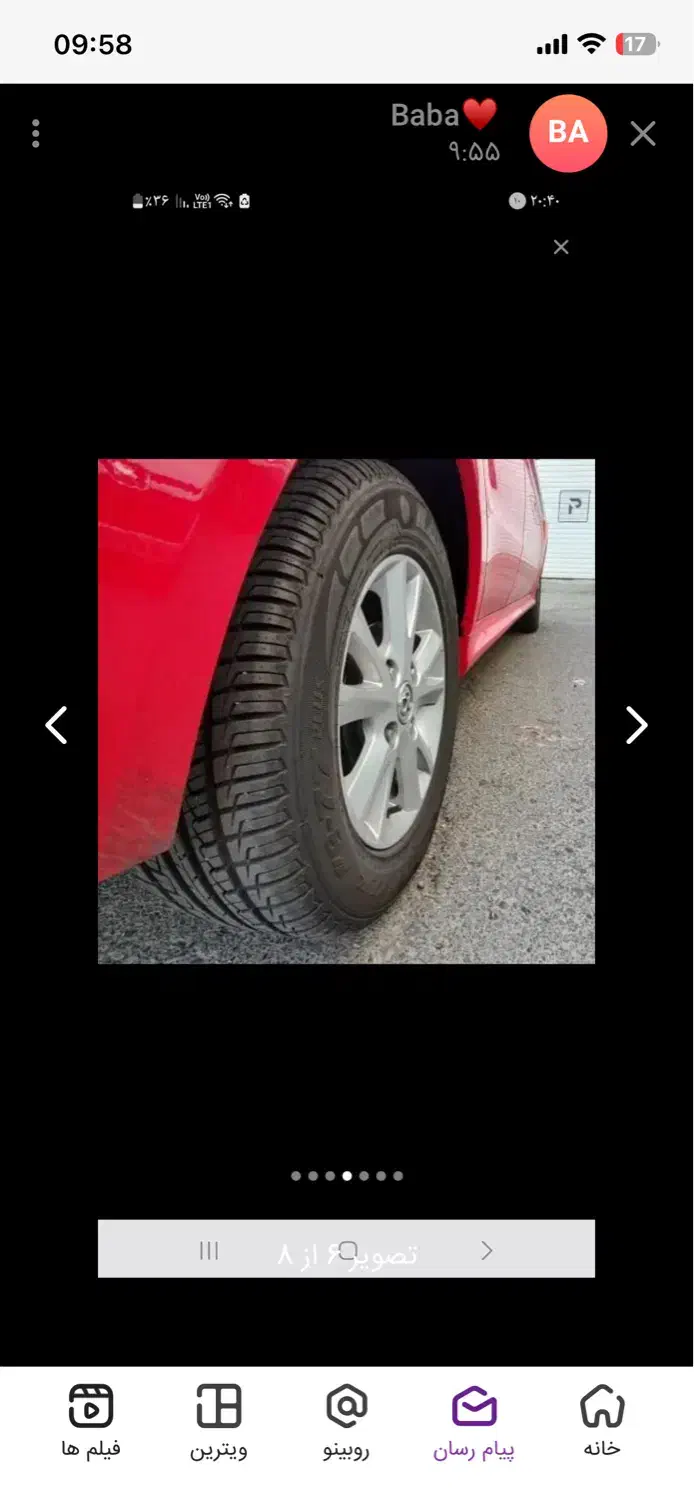Switch to the فیلم ها tab
694x1500 pixels.
(91, 1421)
